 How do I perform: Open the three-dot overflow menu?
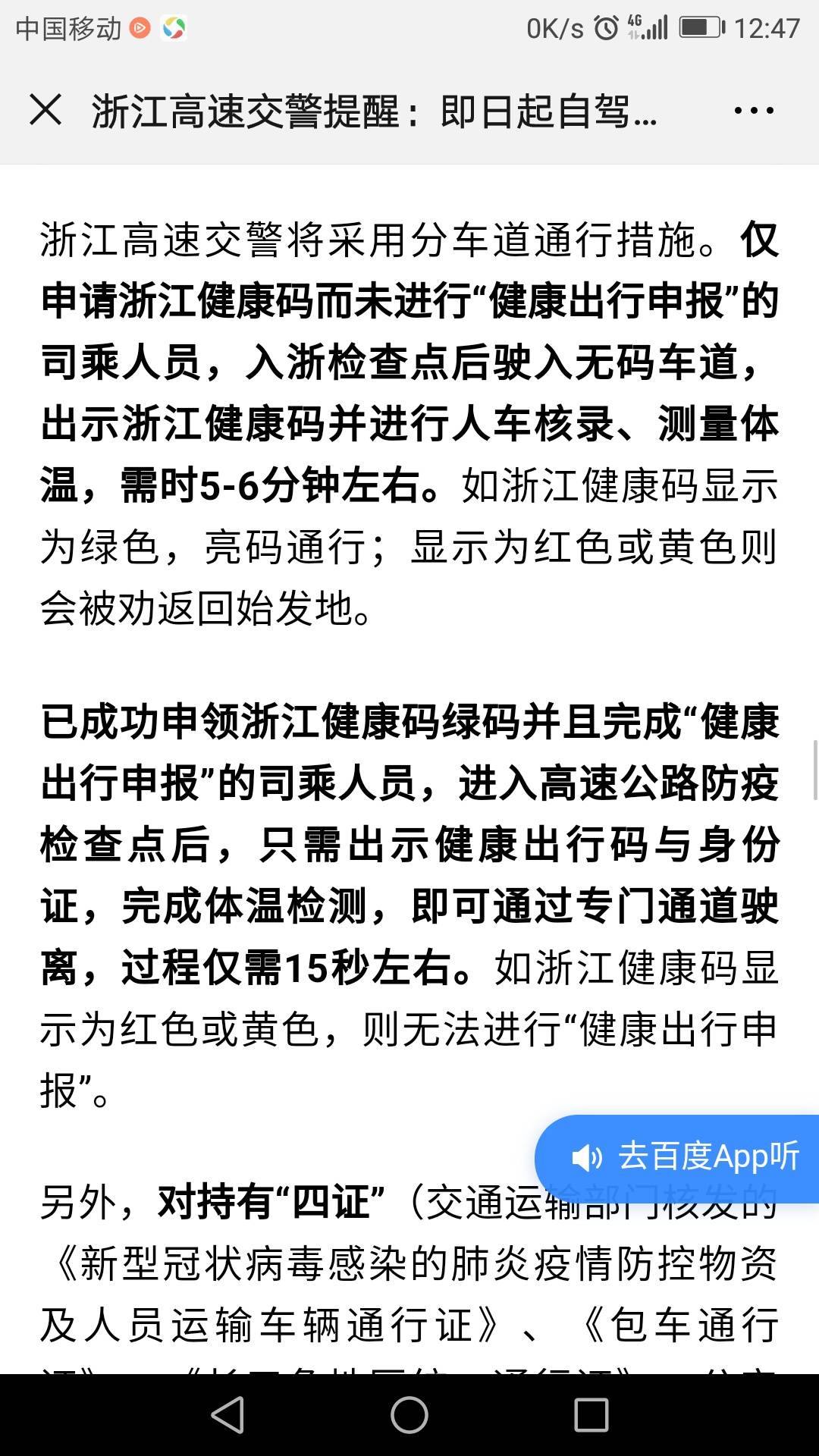coord(754,111)
